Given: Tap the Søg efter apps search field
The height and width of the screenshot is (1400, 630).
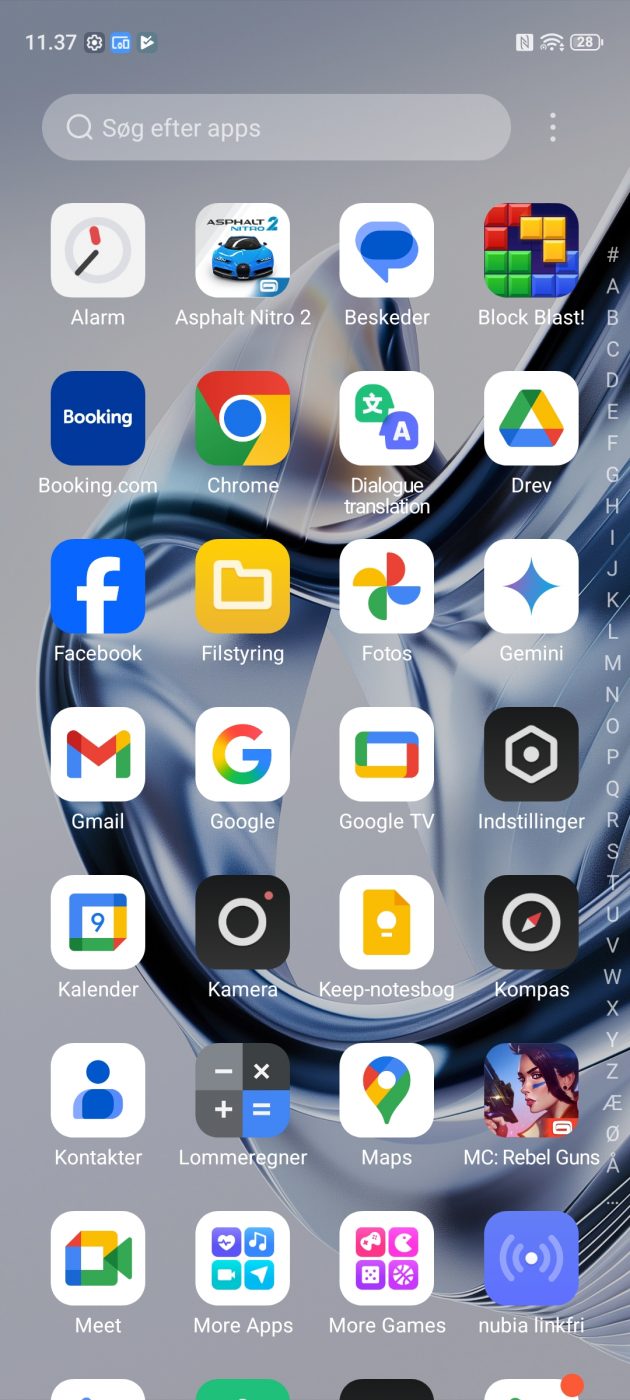Looking at the screenshot, I should tap(276, 128).
